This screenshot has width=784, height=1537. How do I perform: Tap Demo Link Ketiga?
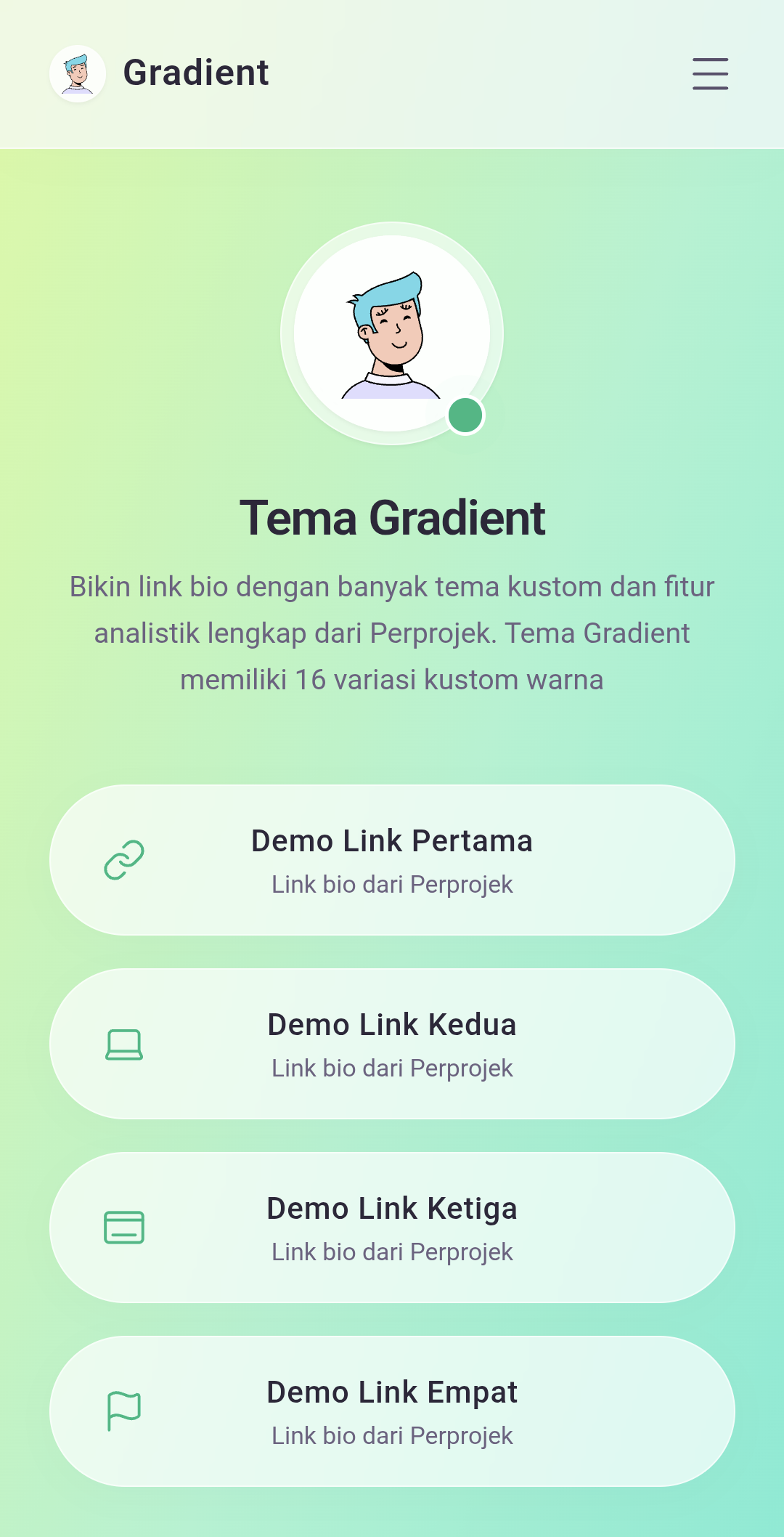(x=392, y=1228)
